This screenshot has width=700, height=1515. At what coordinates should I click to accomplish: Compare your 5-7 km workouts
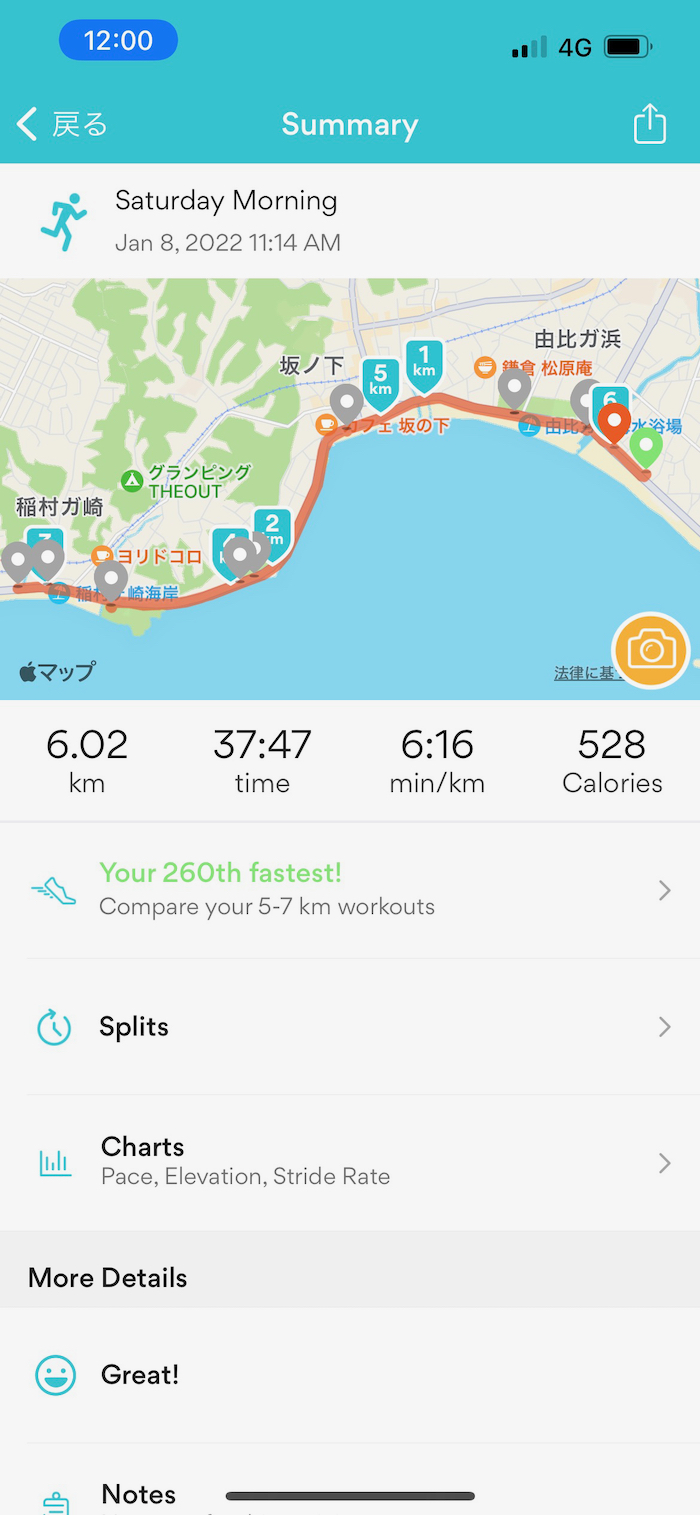coord(350,890)
